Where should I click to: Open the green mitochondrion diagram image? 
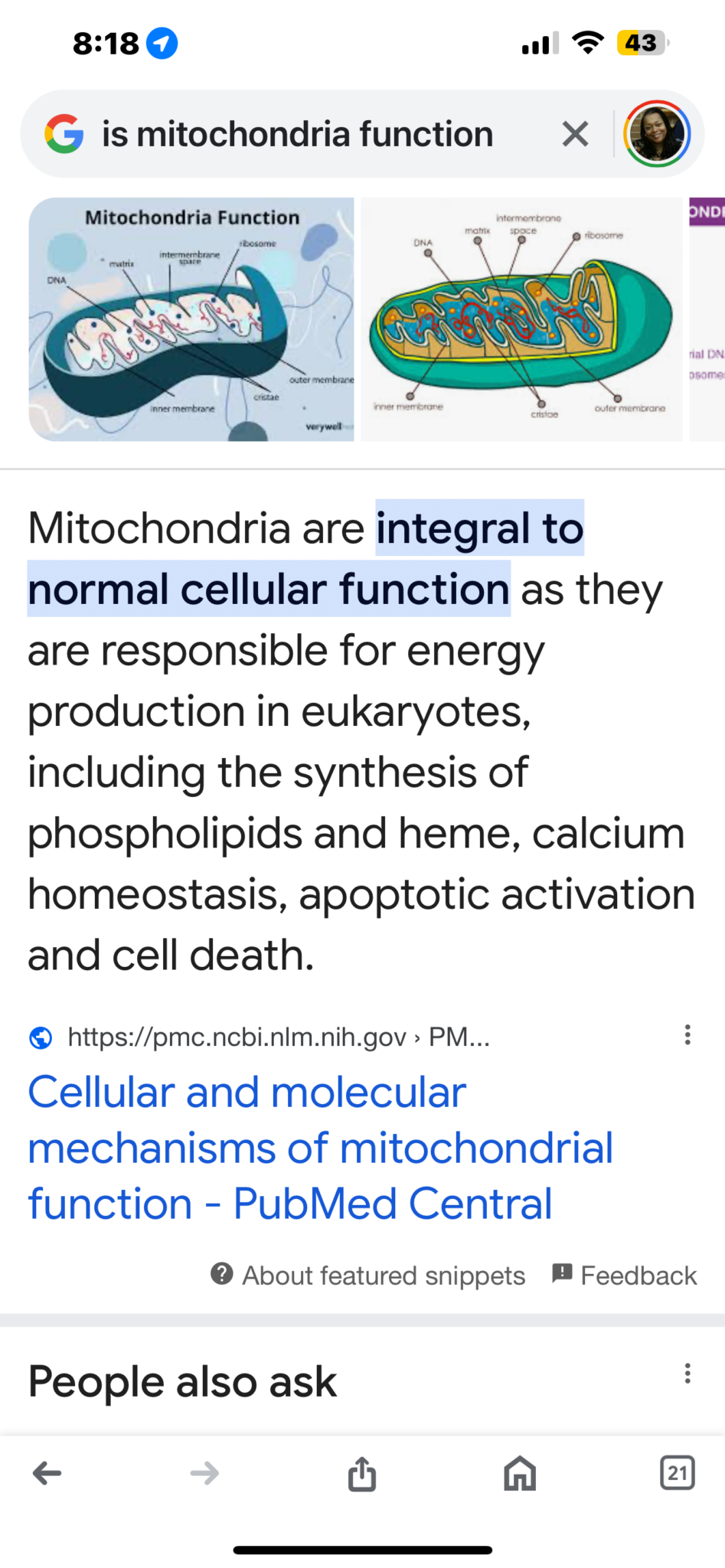point(521,319)
